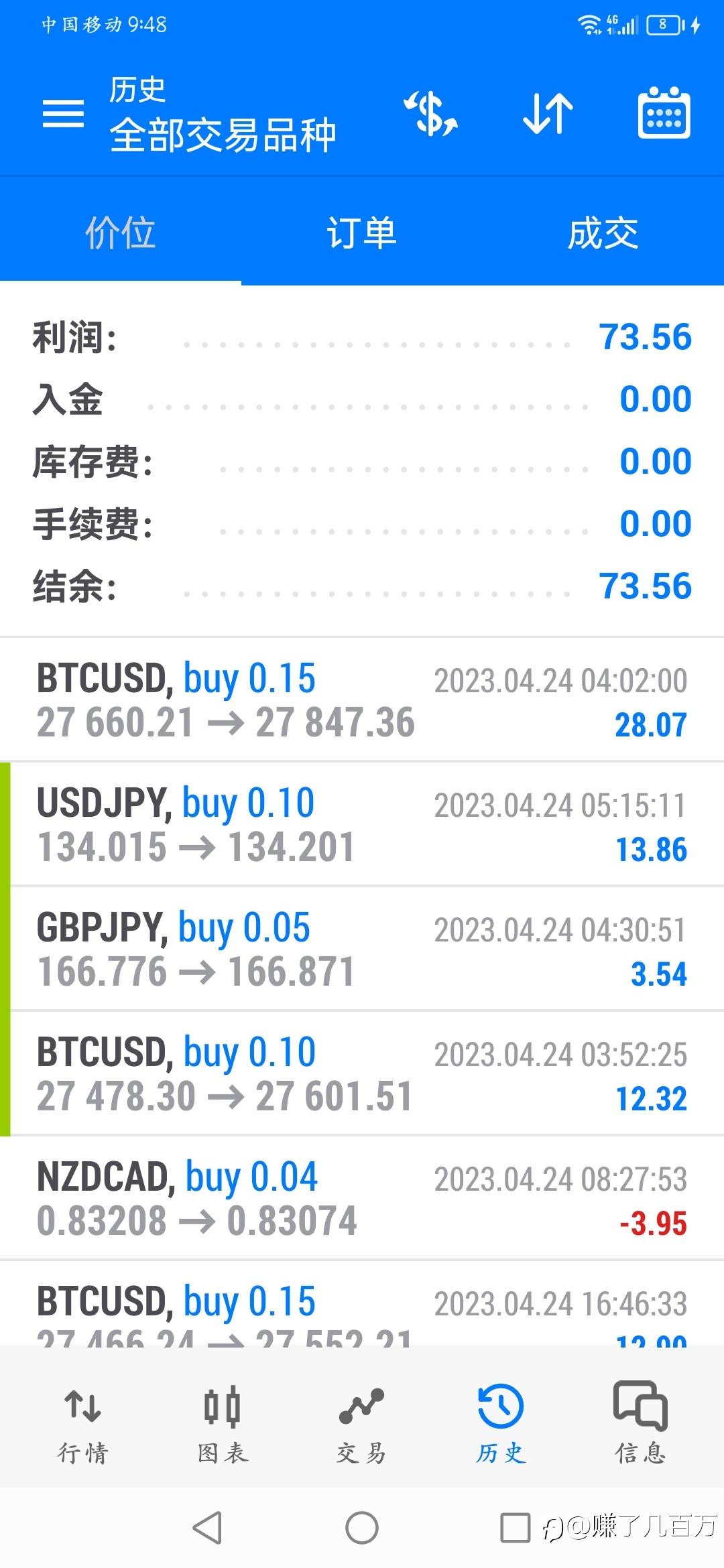
Task: Select the 历史 tab in bottom navigation
Action: 501,1424
